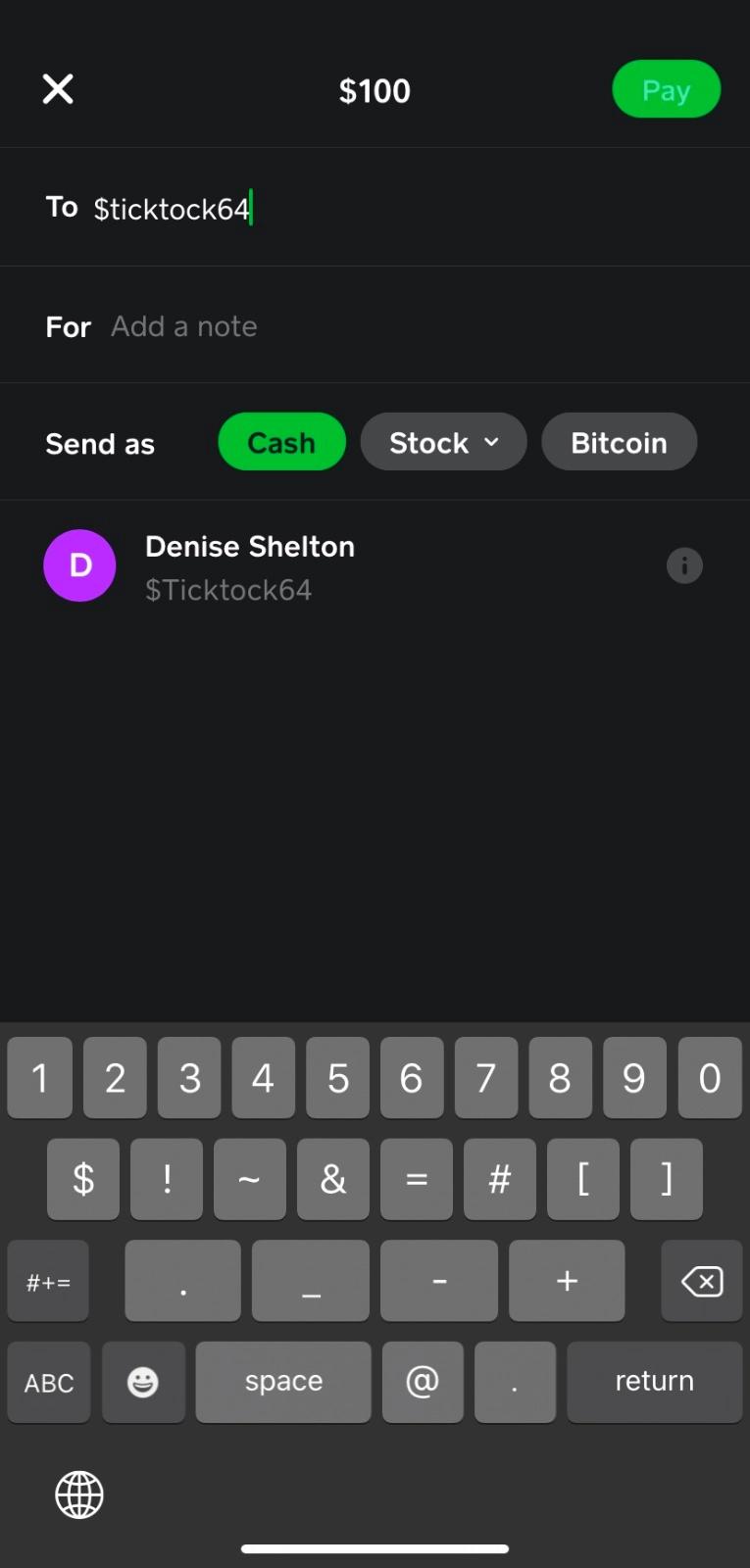The width and height of the screenshot is (750, 1568).
Task: Tap the globe language switcher key
Action: [79, 1494]
